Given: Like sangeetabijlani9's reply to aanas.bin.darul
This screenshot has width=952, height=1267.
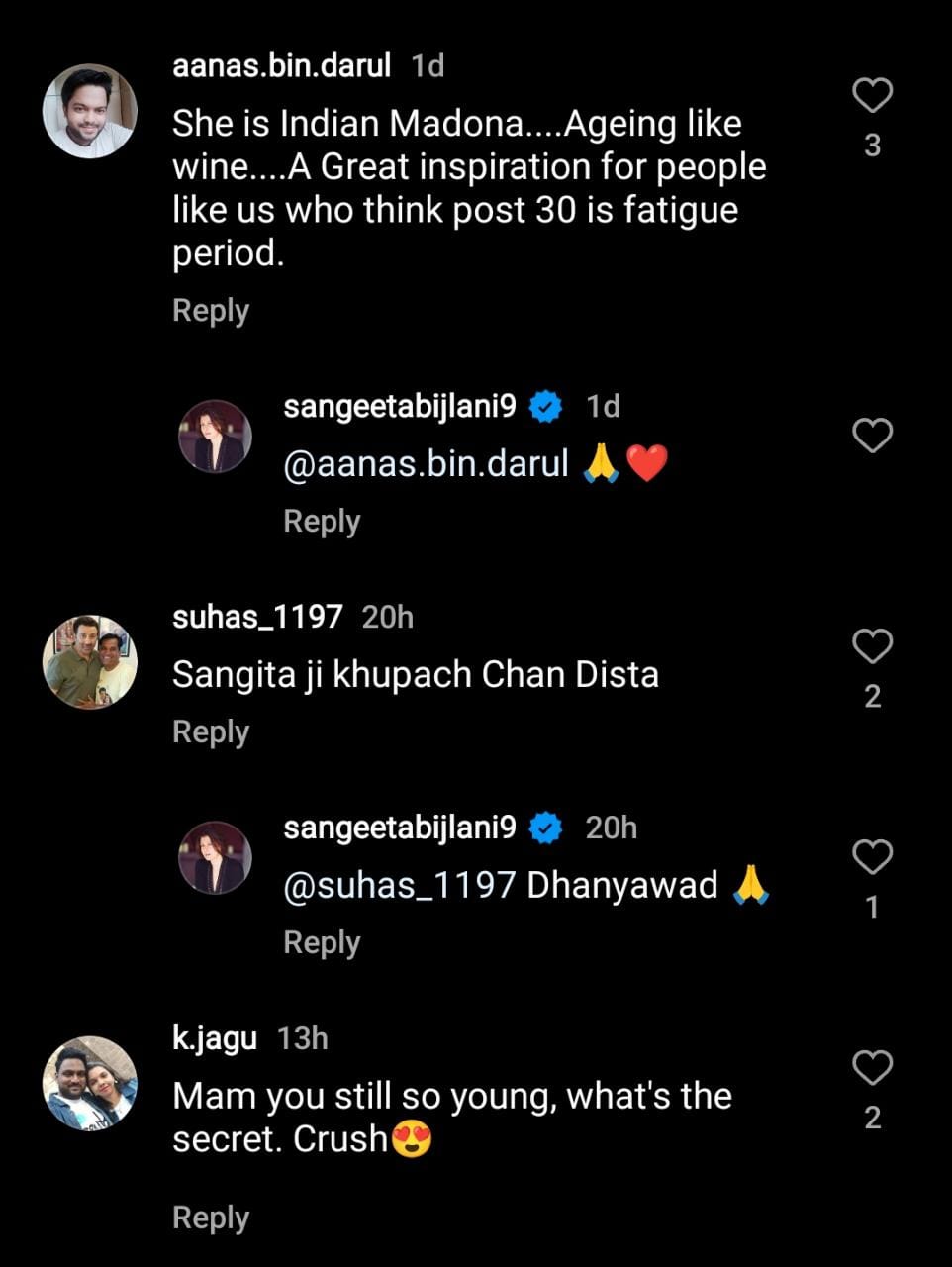Looking at the screenshot, I should 872,436.
